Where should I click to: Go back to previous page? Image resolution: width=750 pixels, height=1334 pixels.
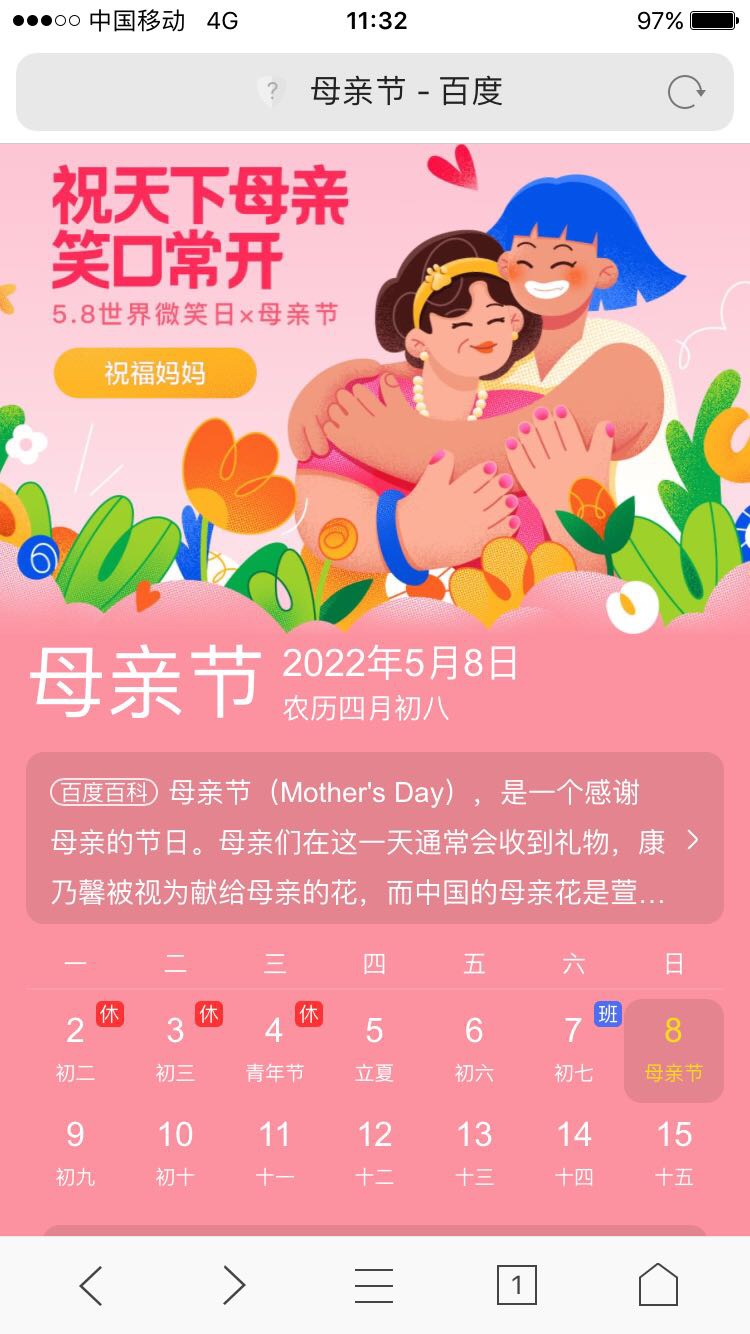[91, 1285]
